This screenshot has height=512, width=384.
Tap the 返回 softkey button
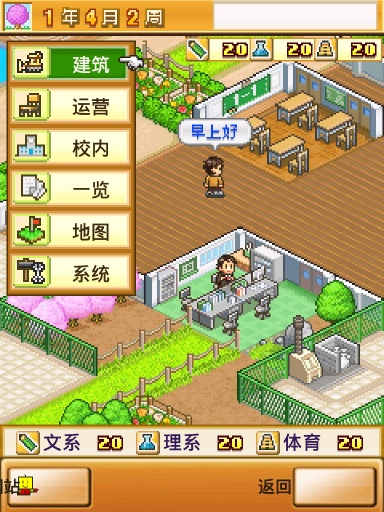tap(335, 486)
